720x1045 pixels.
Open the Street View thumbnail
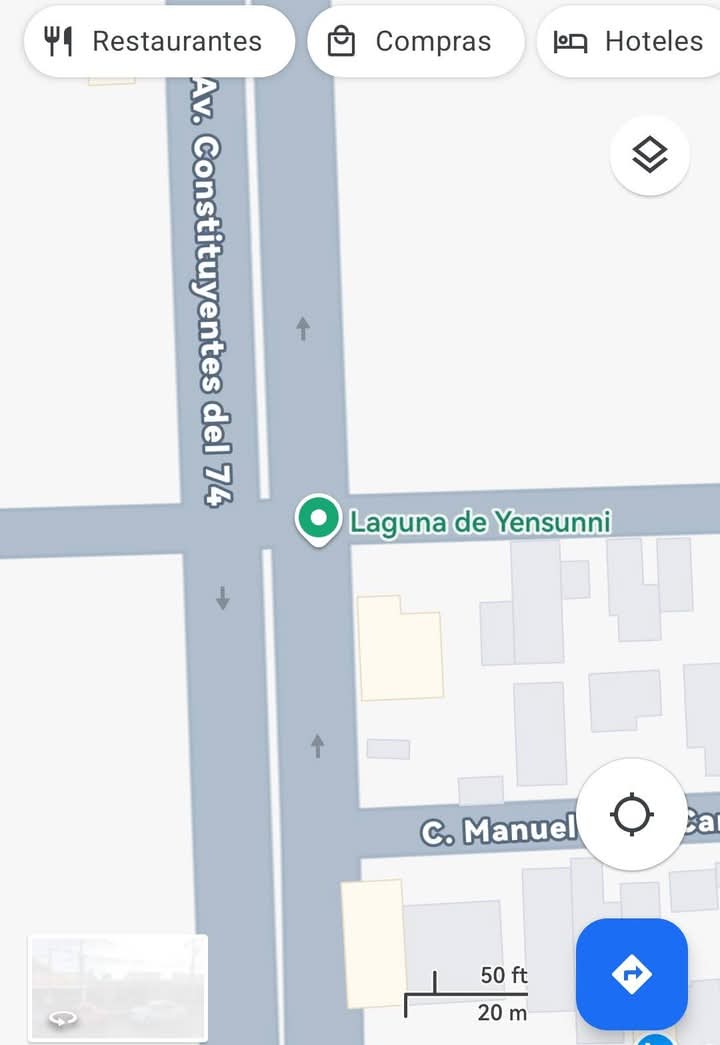(118, 987)
